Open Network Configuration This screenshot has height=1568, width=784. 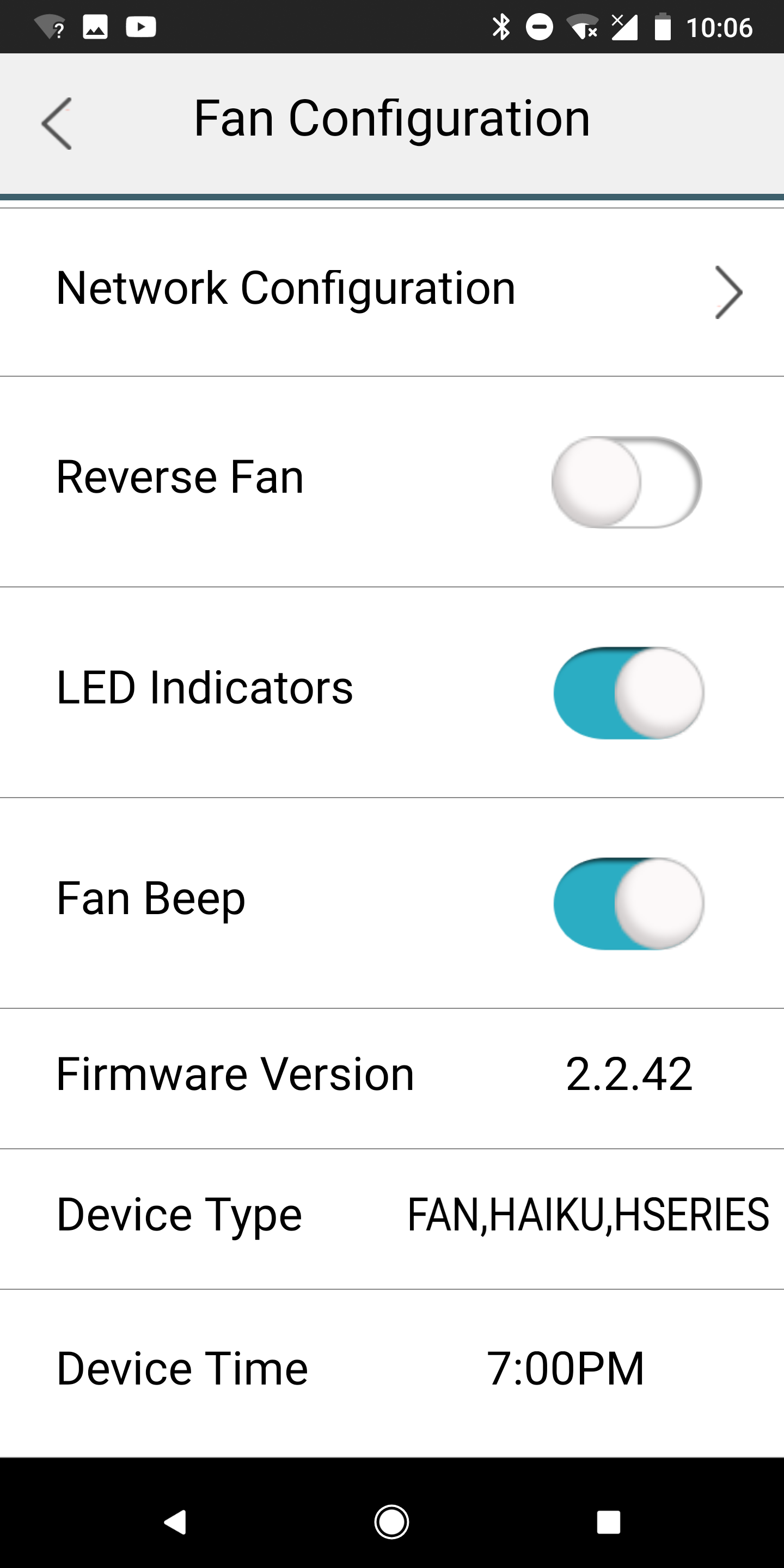pyautogui.click(x=392, y=292)
